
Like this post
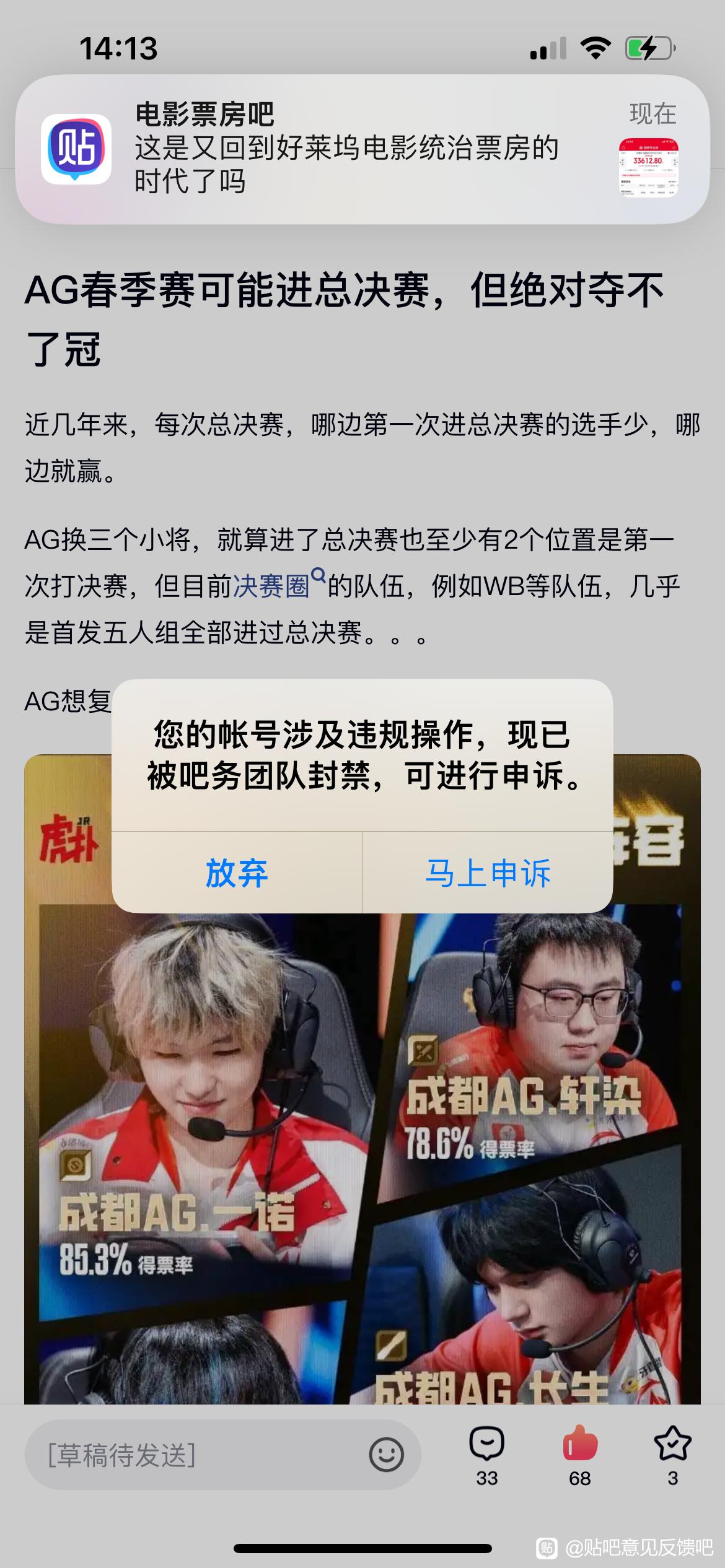coord(580,1456)
